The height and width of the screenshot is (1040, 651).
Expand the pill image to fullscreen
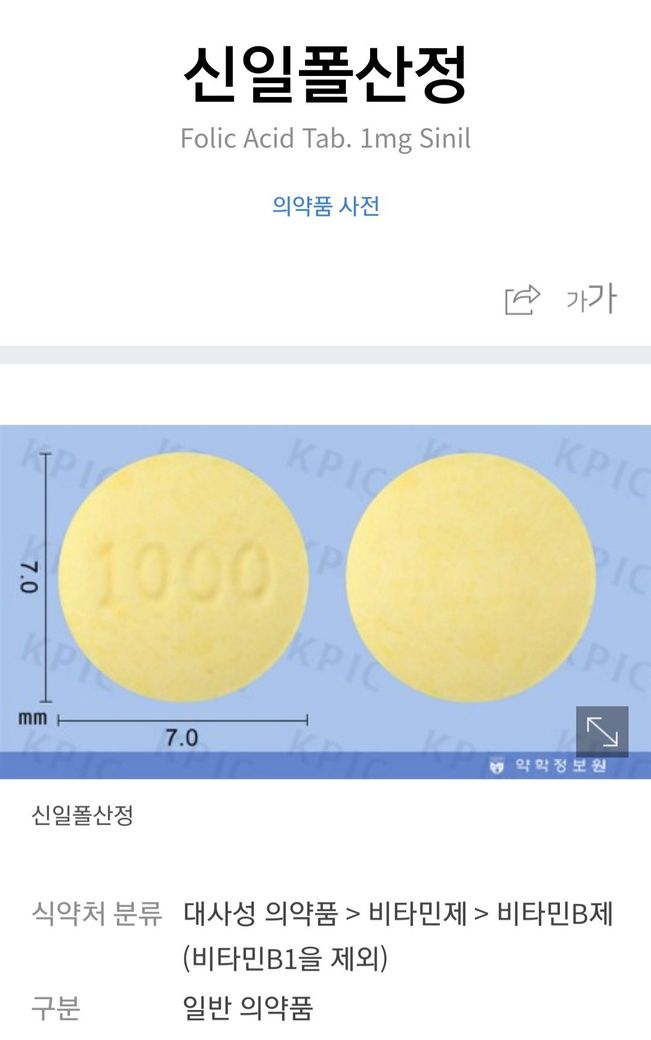(x=602, y=732)
